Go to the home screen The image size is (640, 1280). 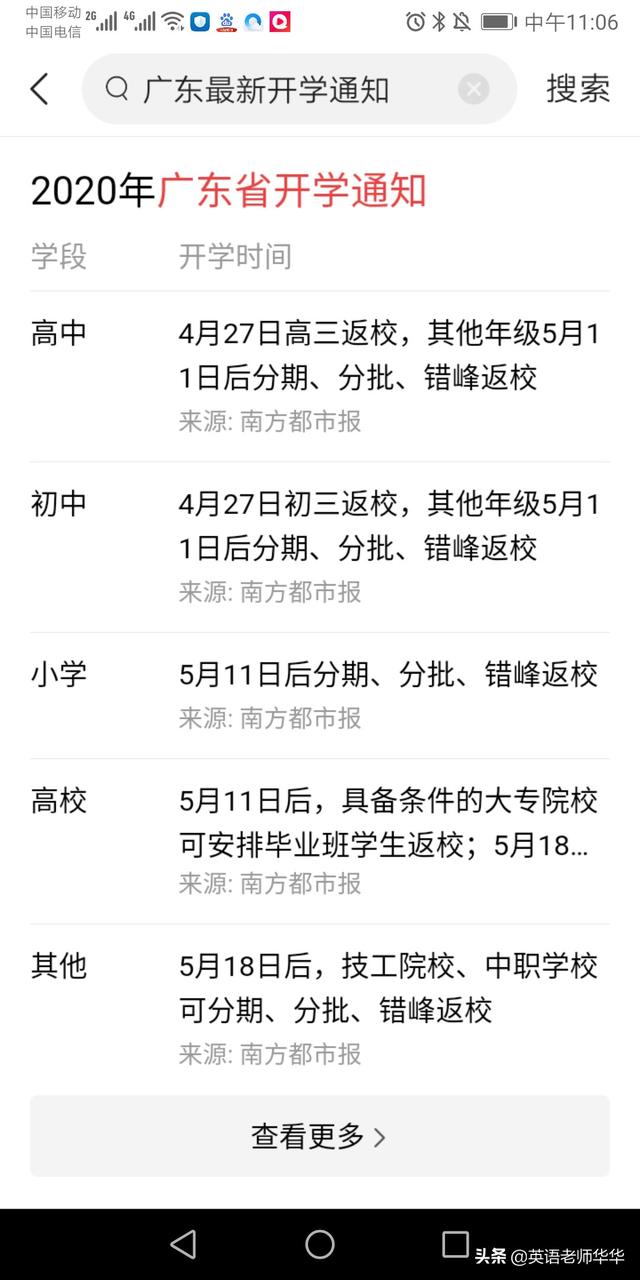click(x=320, y=1244)
